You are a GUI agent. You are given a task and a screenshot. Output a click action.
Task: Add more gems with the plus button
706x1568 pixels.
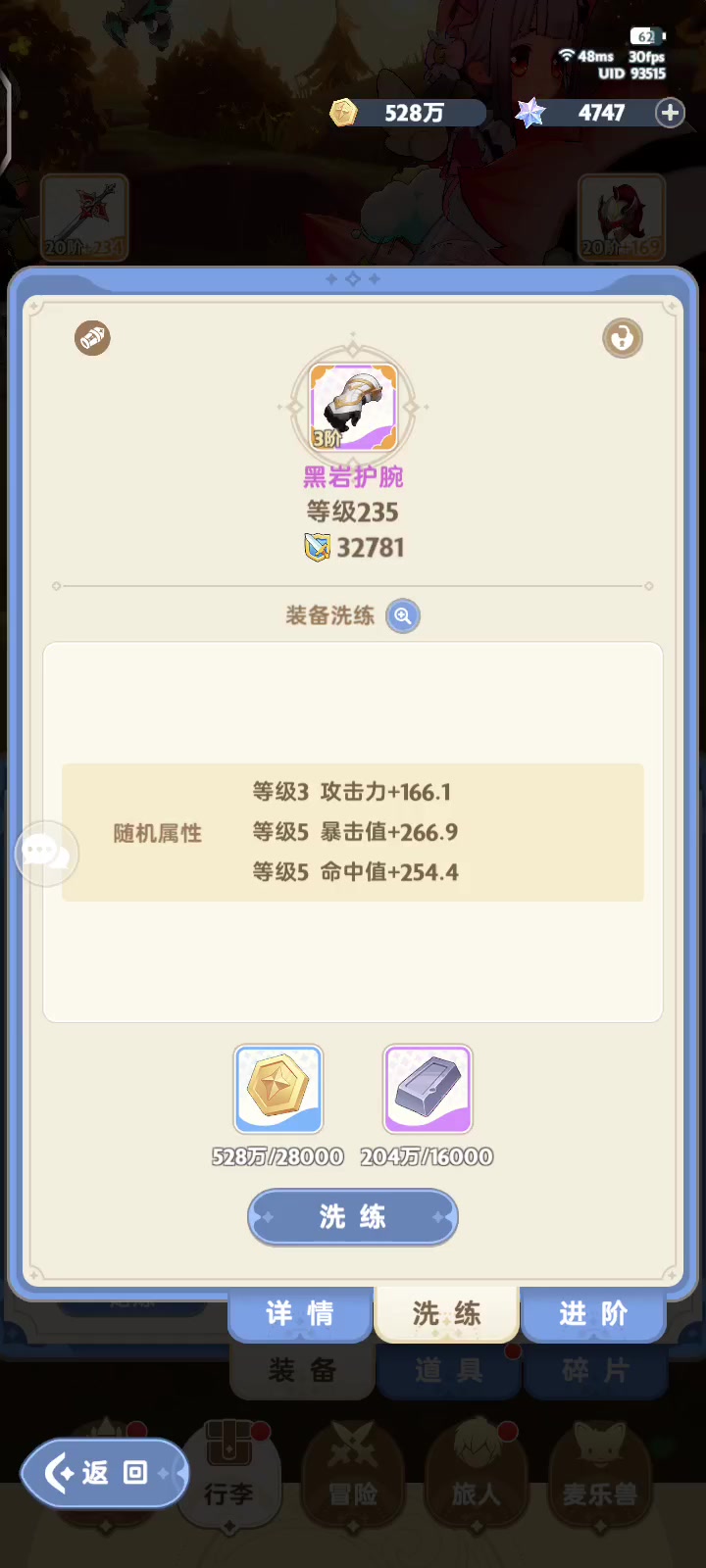(x=670, y=113)
